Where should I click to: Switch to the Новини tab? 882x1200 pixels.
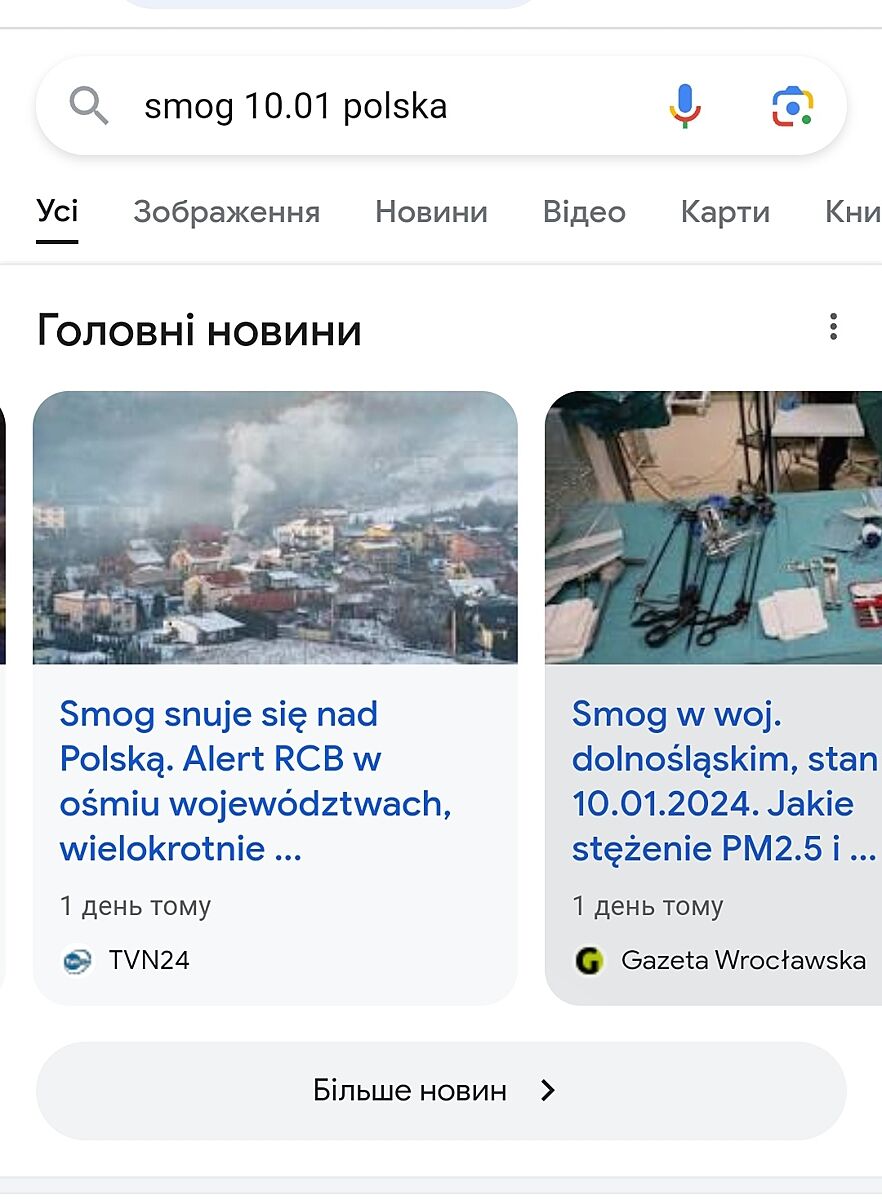coord(431,212)
